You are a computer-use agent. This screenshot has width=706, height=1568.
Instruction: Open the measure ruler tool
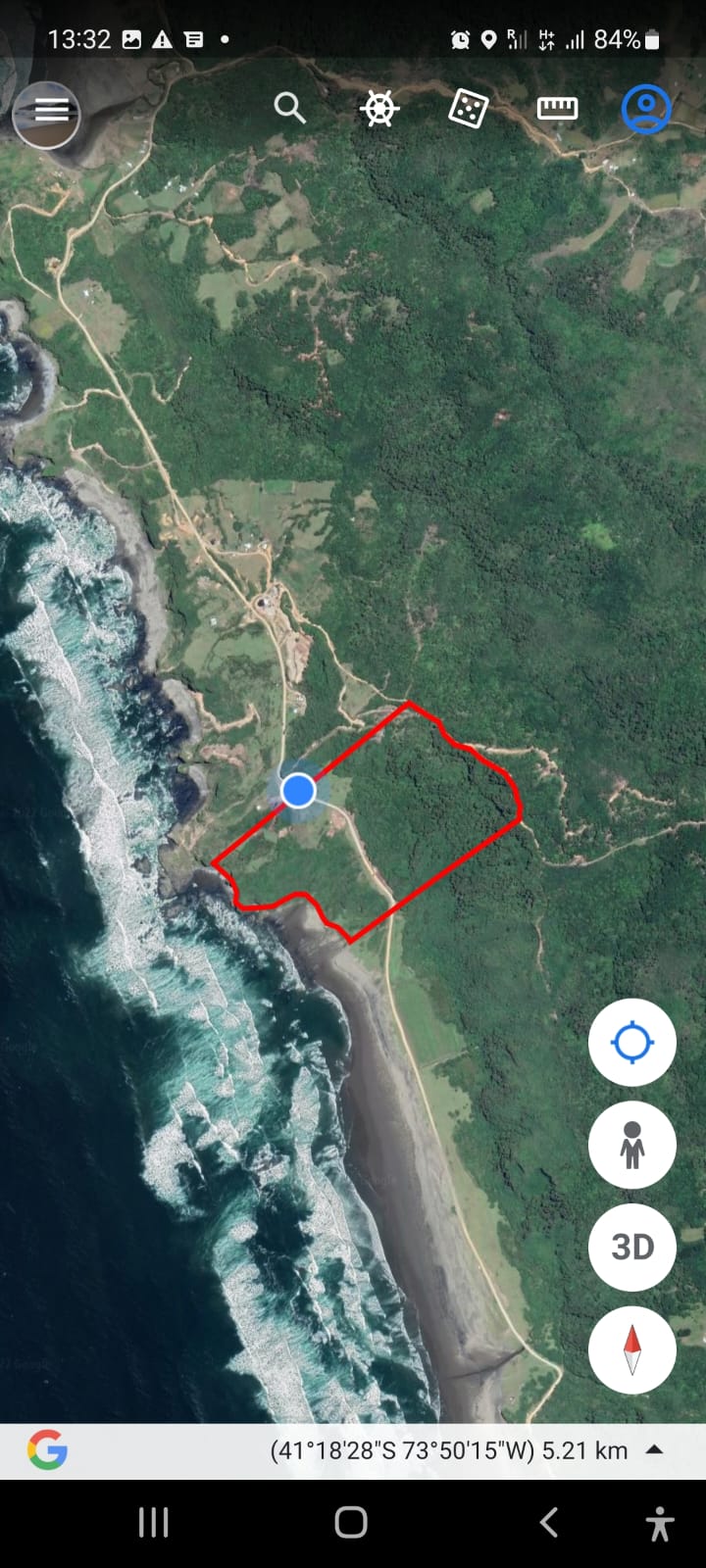click(x=557, y=108)
